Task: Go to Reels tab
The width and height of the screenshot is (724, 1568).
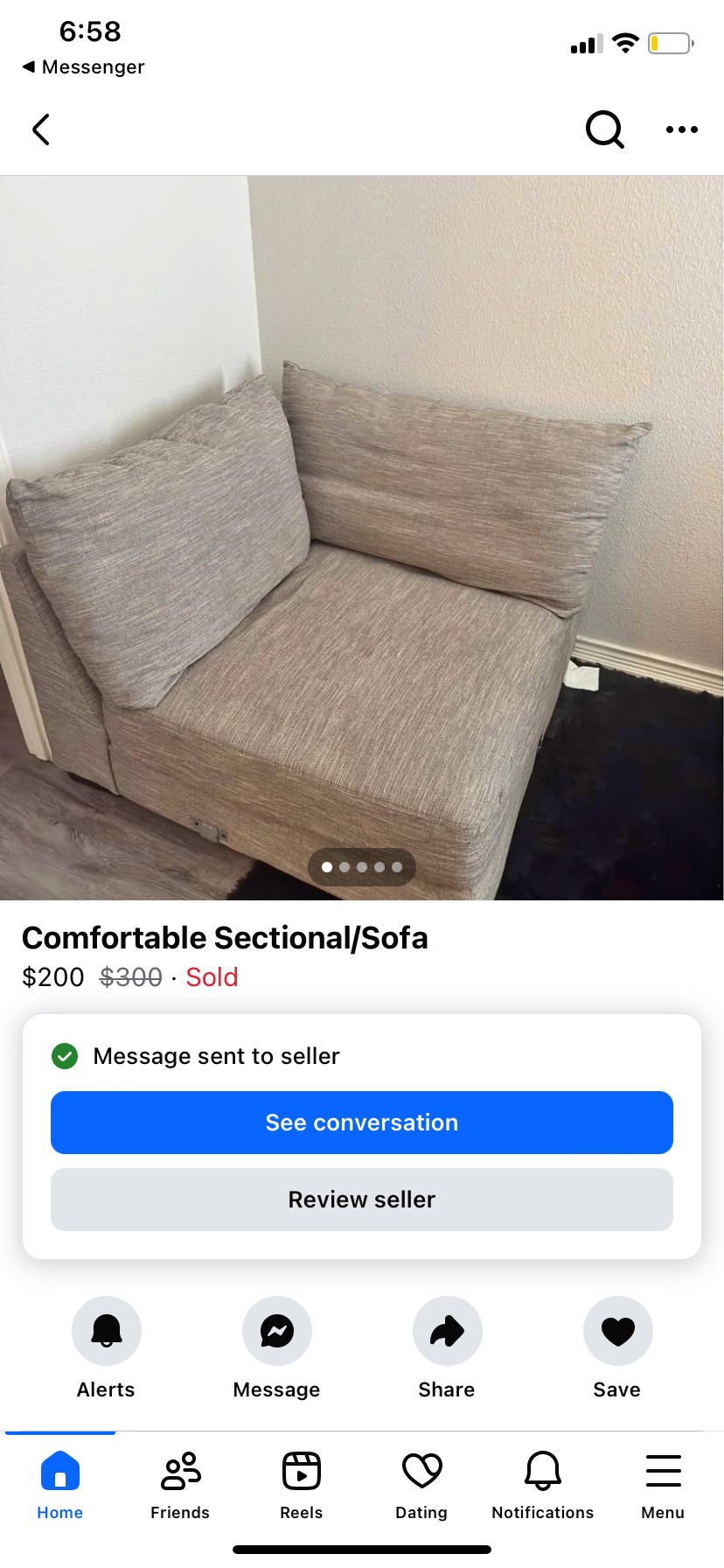Action: 302,1484
